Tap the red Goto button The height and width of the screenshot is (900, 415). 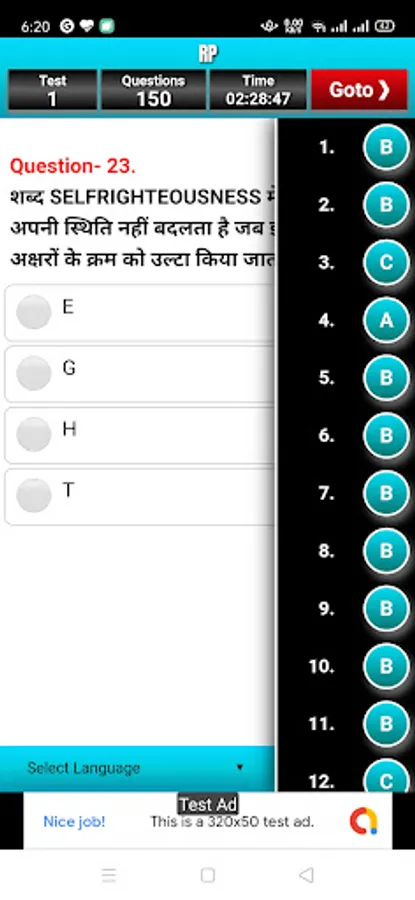point(359,90)
